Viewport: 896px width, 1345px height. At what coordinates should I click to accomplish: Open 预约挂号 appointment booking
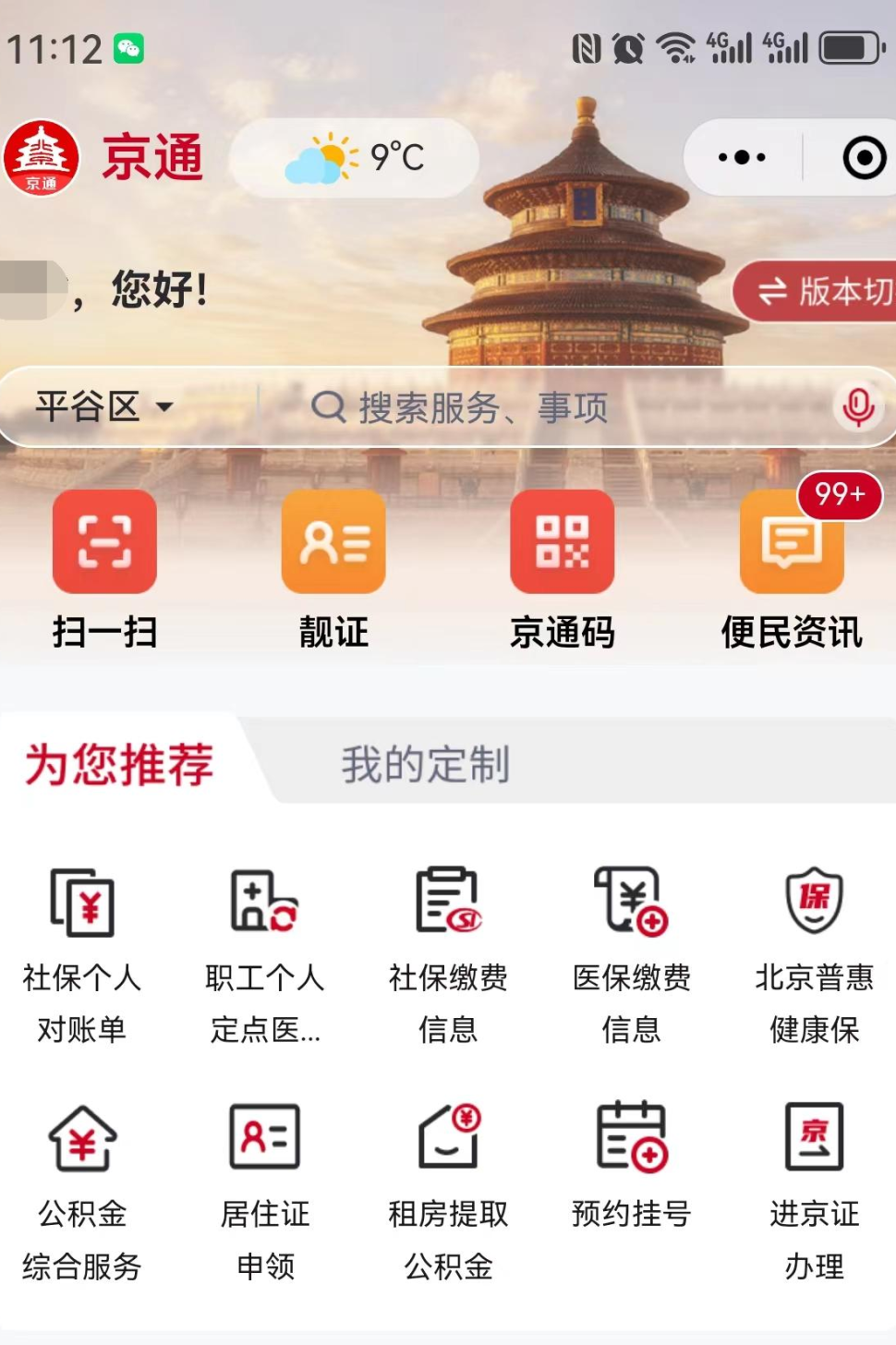pyautogui.click(x=632, y=1164)
